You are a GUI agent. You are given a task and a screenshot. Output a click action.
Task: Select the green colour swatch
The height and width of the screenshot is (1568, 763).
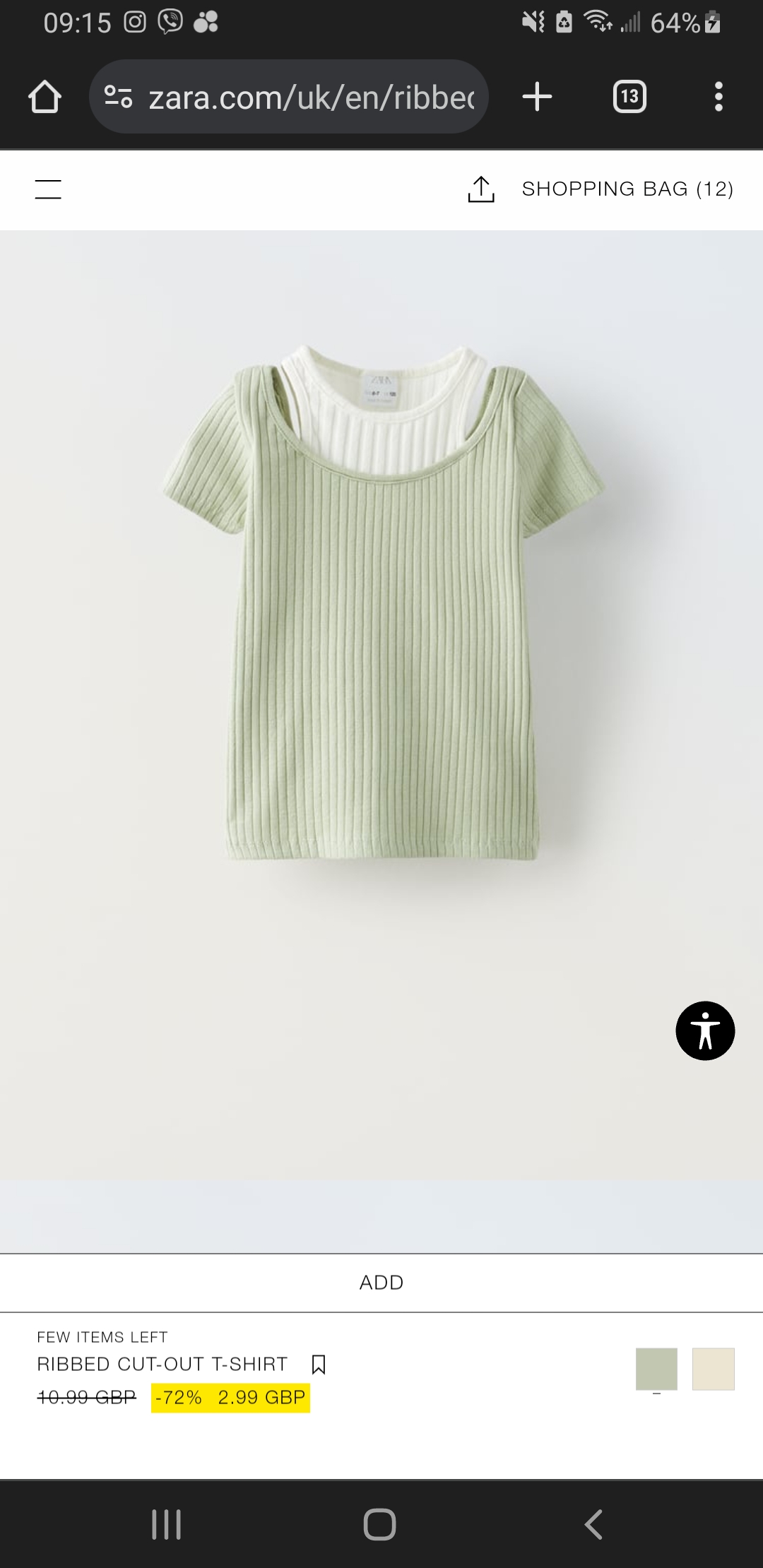coord(656,1369)
